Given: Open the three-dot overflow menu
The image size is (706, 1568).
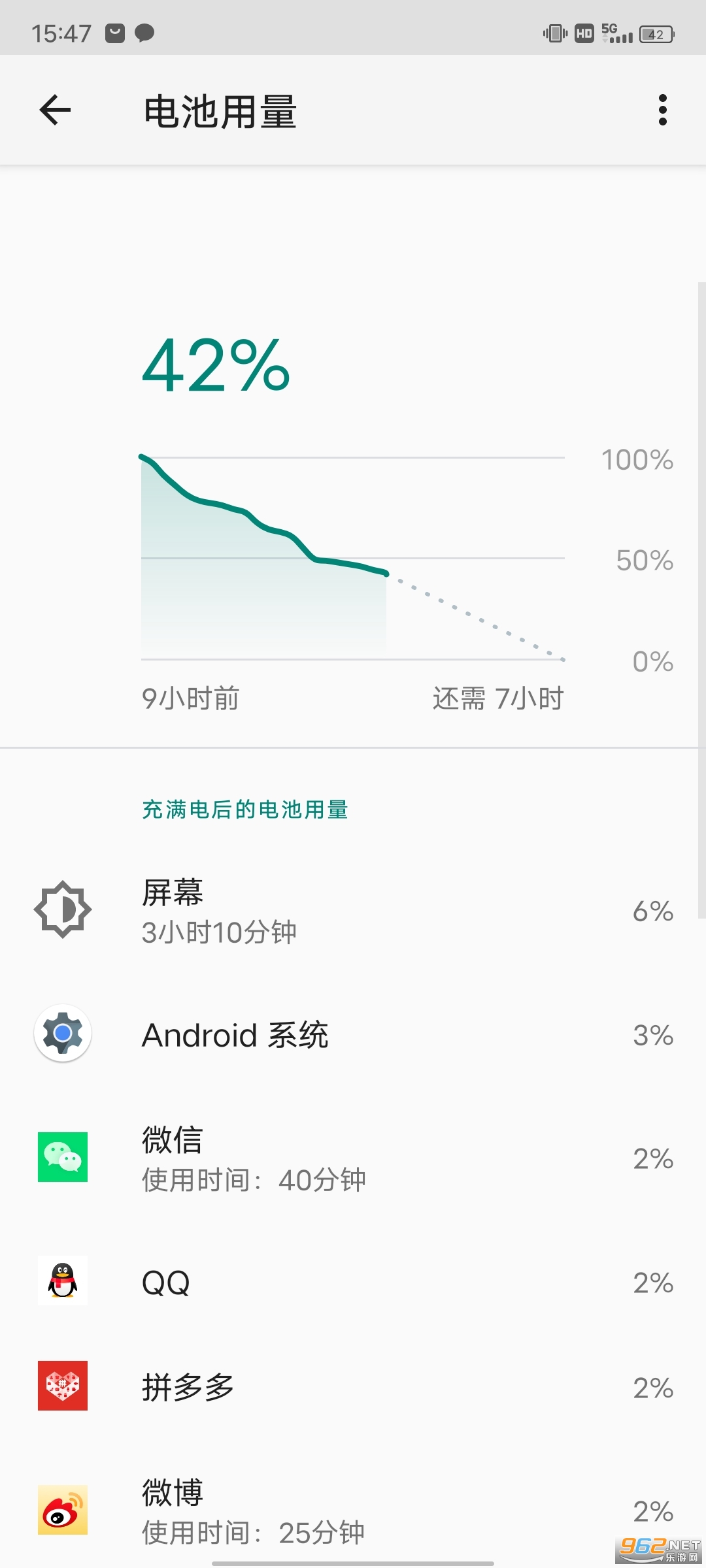Looking at the screenshot, I should tap(662, 110).
